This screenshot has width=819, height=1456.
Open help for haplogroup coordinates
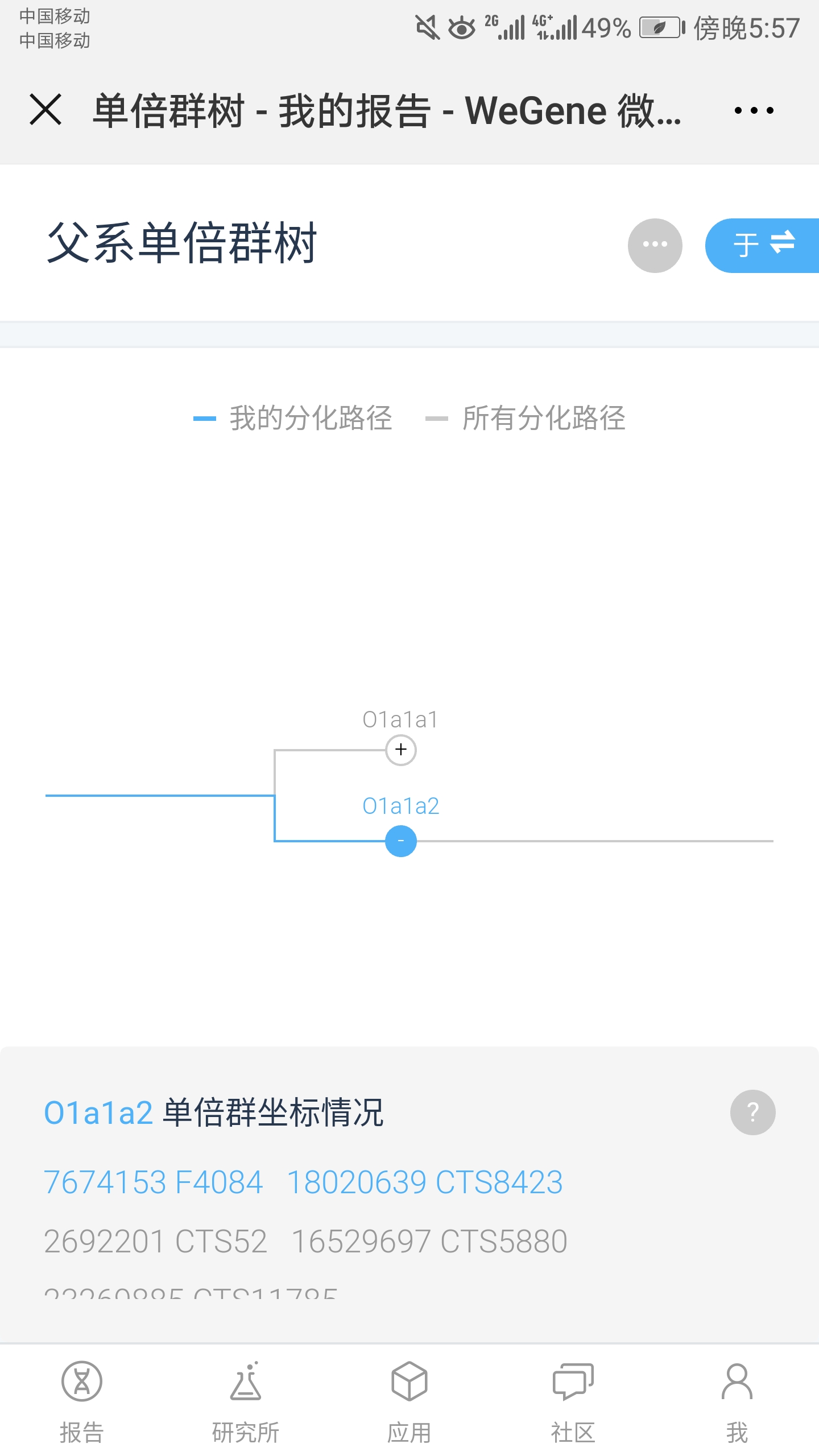(752, 1112)
